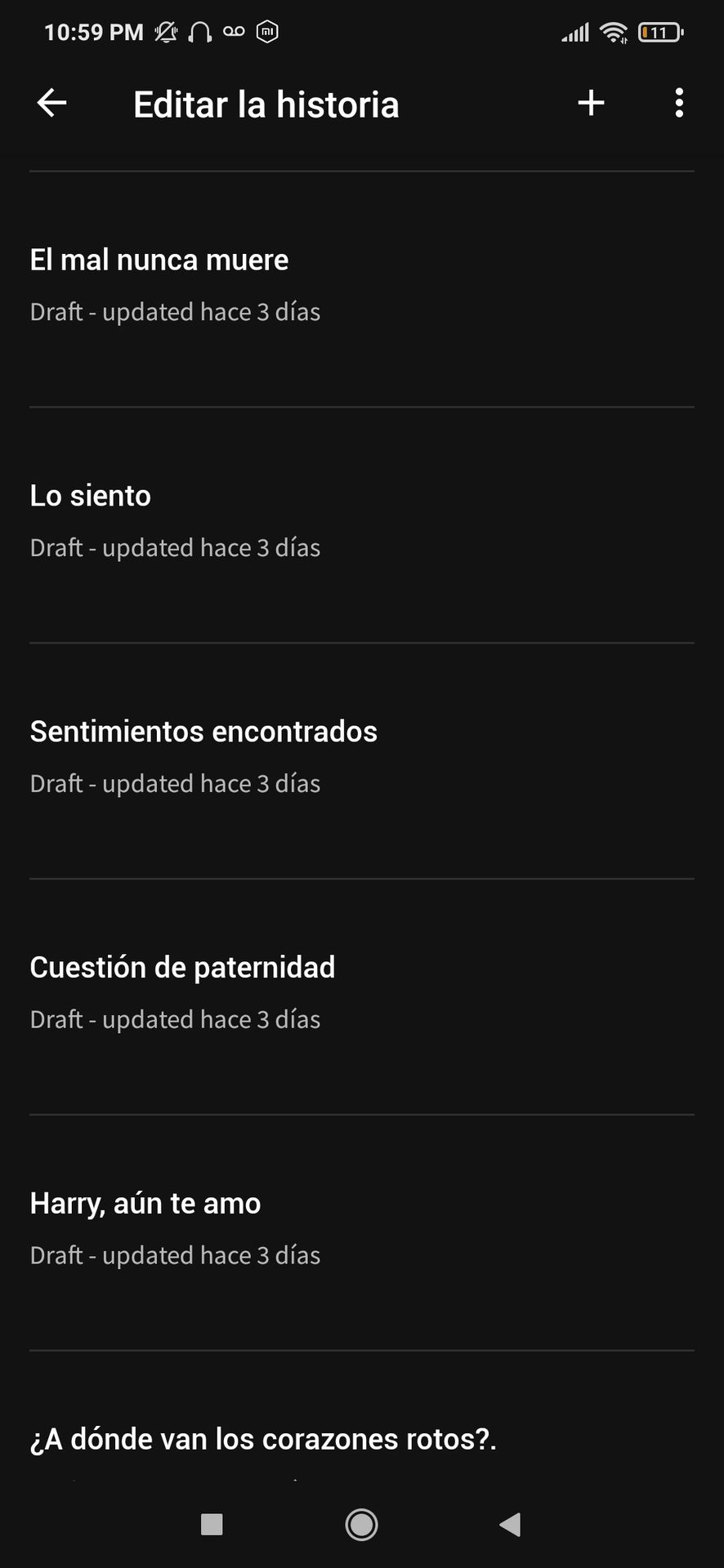
Task: Add a new story part
Action: pos(591,104)
